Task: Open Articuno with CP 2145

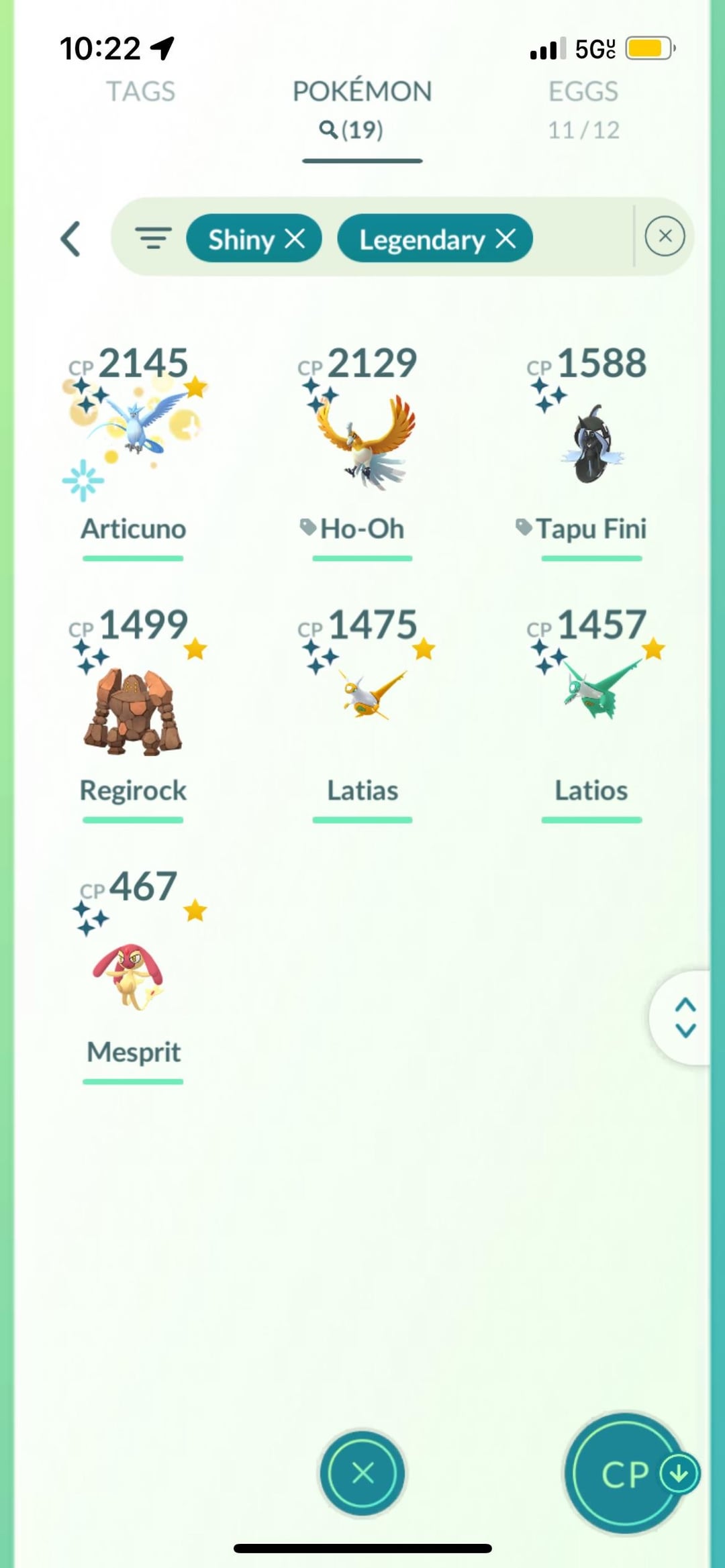Action: pyautogui.click(x=134, y=436)
